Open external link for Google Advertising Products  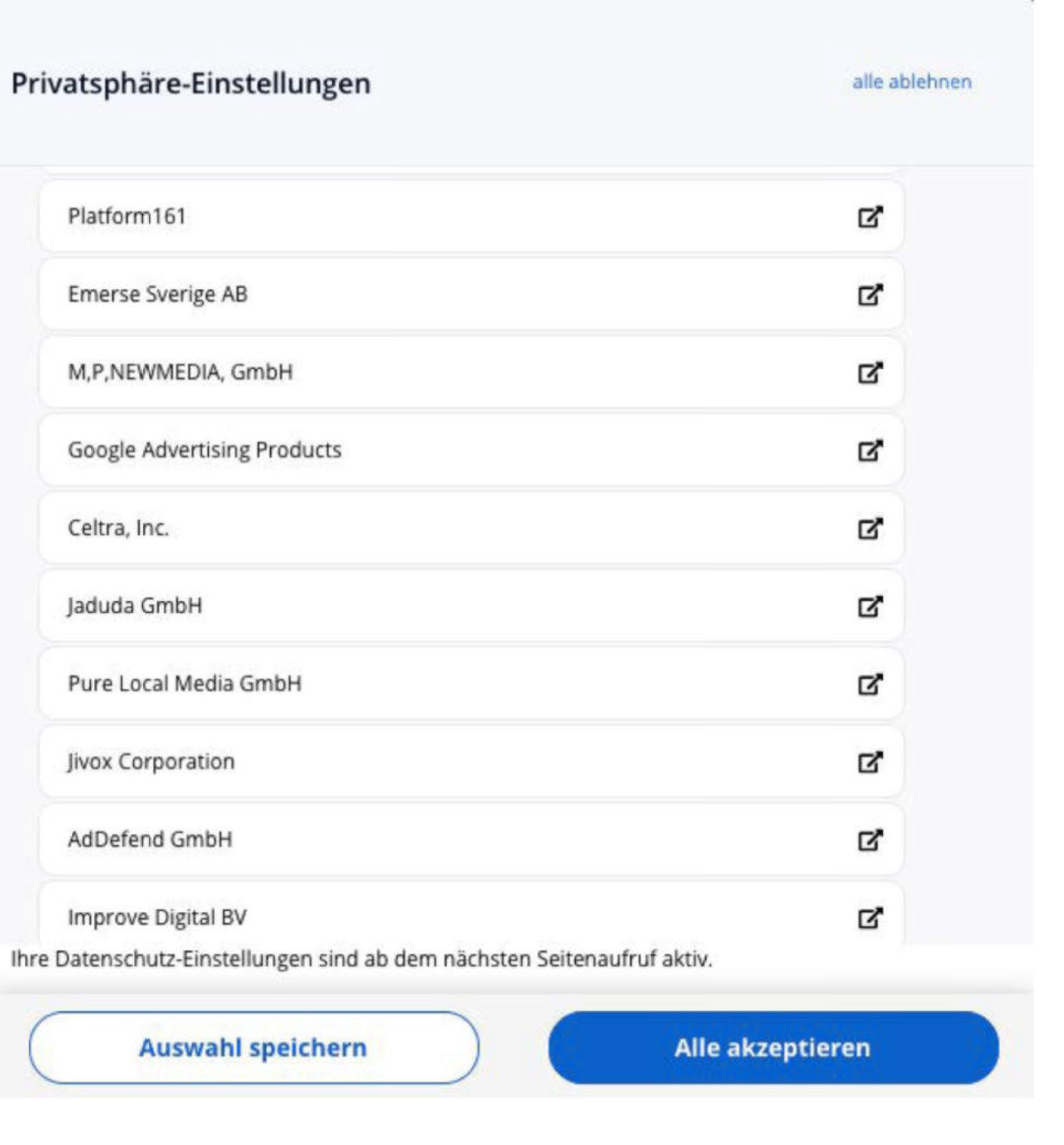pos(869,450)
